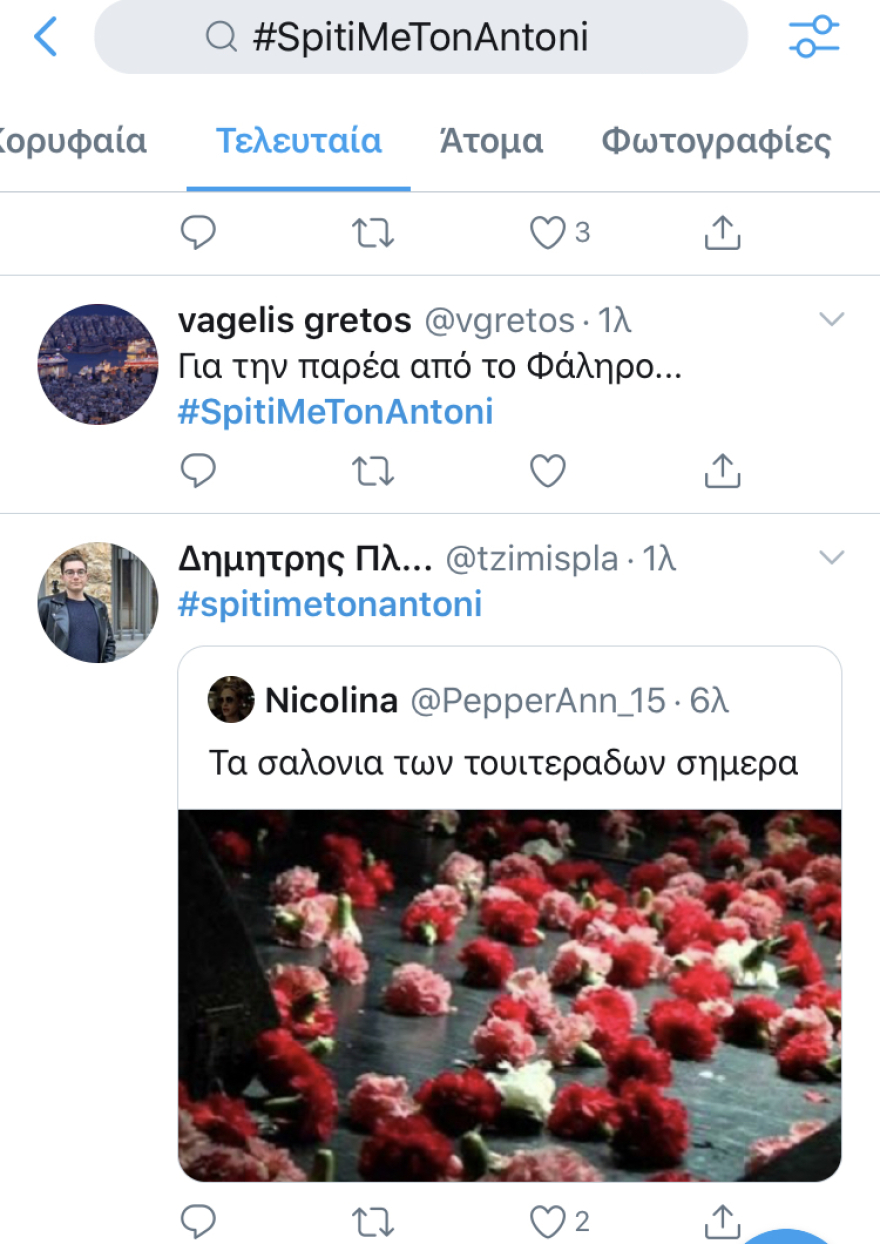Viewport: 880px width, 1244px height.
Task: Expand options for Δημητρης Πλ... tweet
Action: [831, 558]
